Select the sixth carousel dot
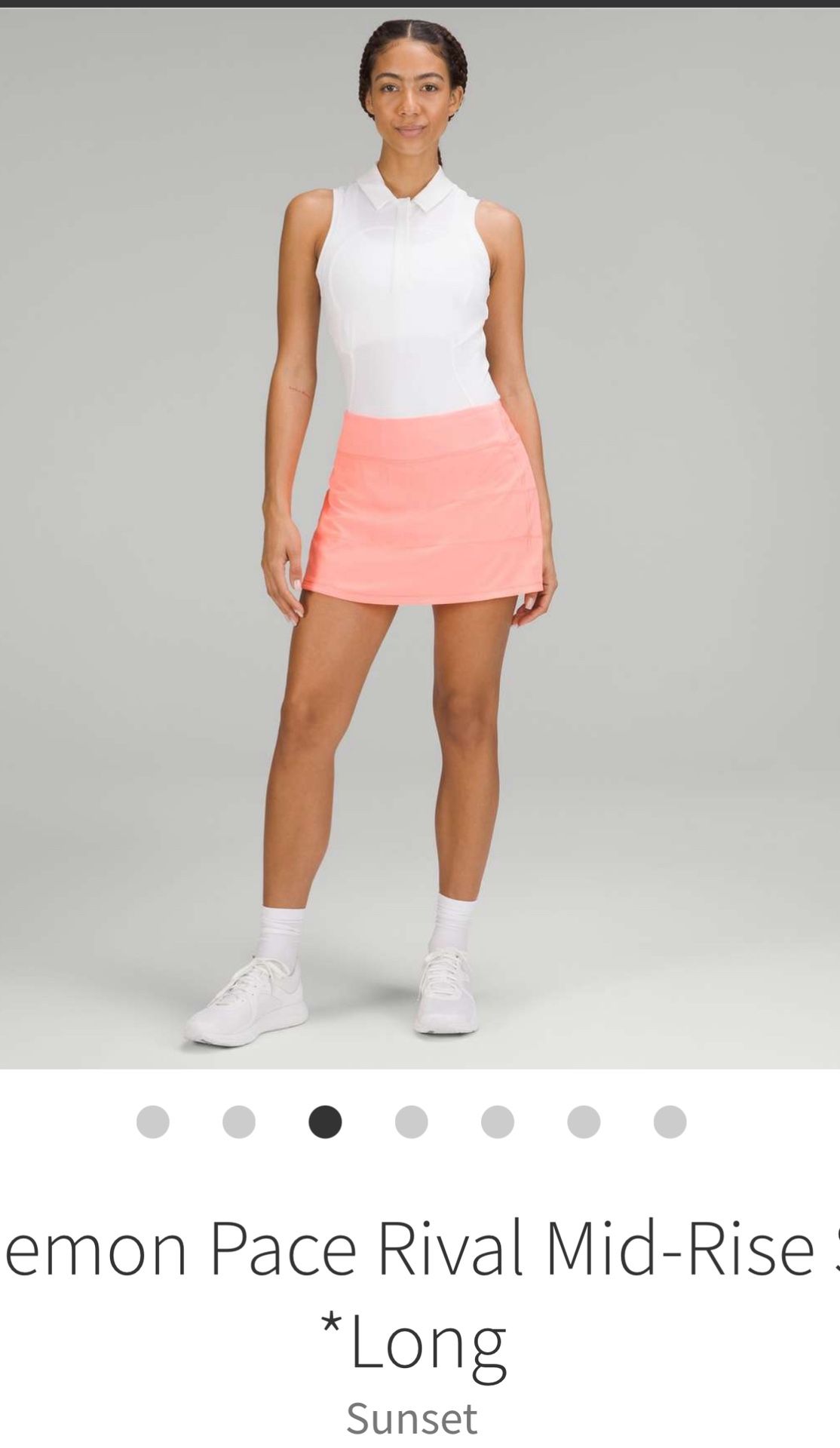The image size is (840, 1448). tap(585, 1121)
